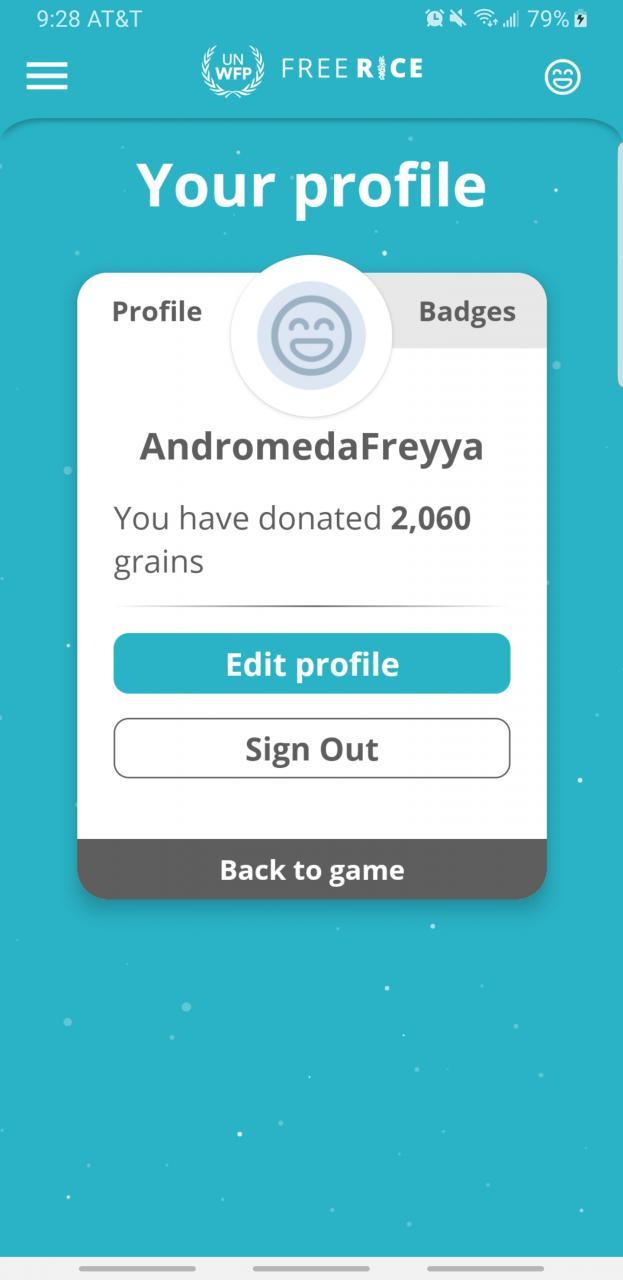Tap the smiley profile icon in header
Screen dimensions: 623x1280
point(562,77)
